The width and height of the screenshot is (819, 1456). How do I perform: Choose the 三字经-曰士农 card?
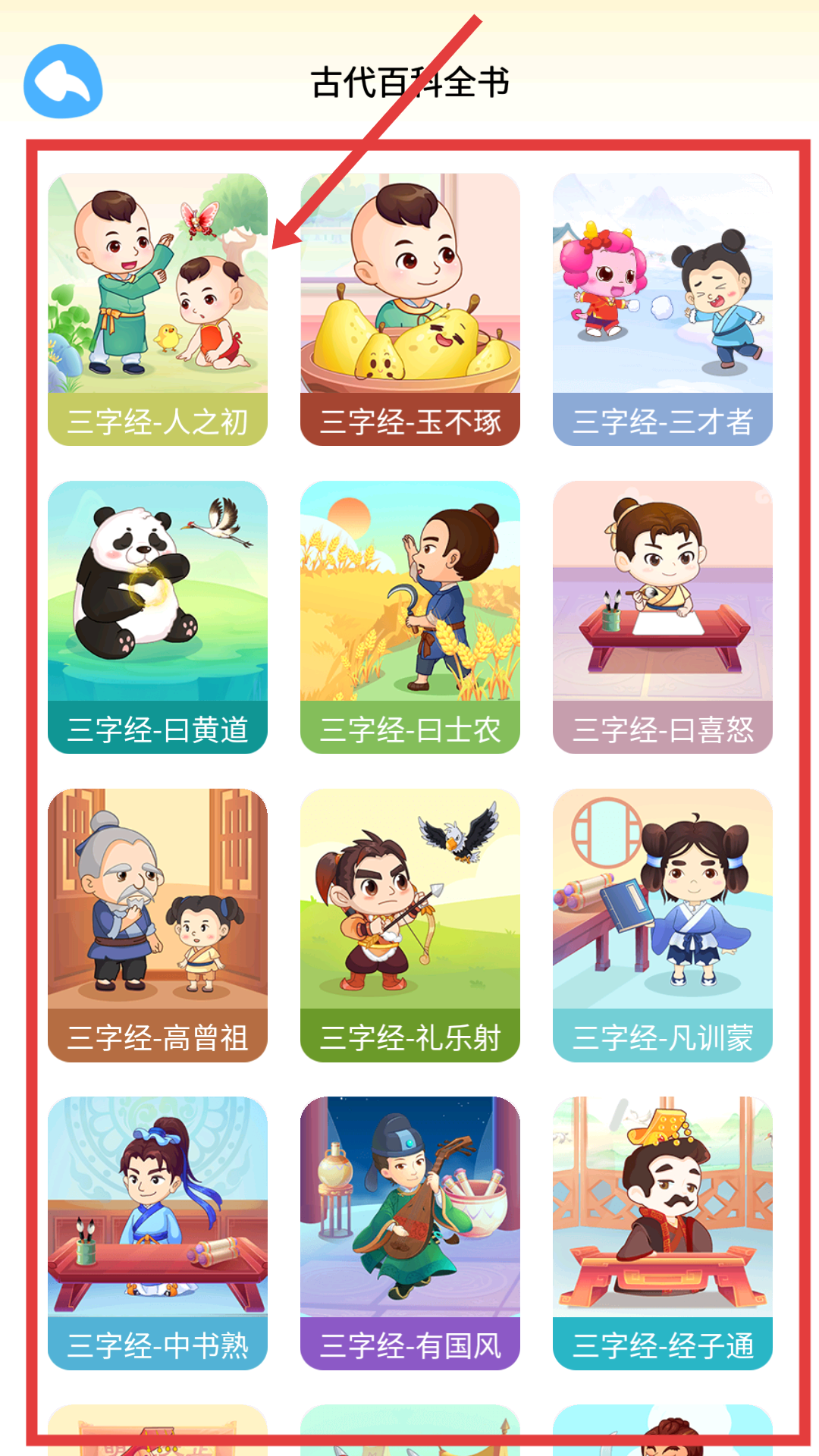tap(410, 617)
